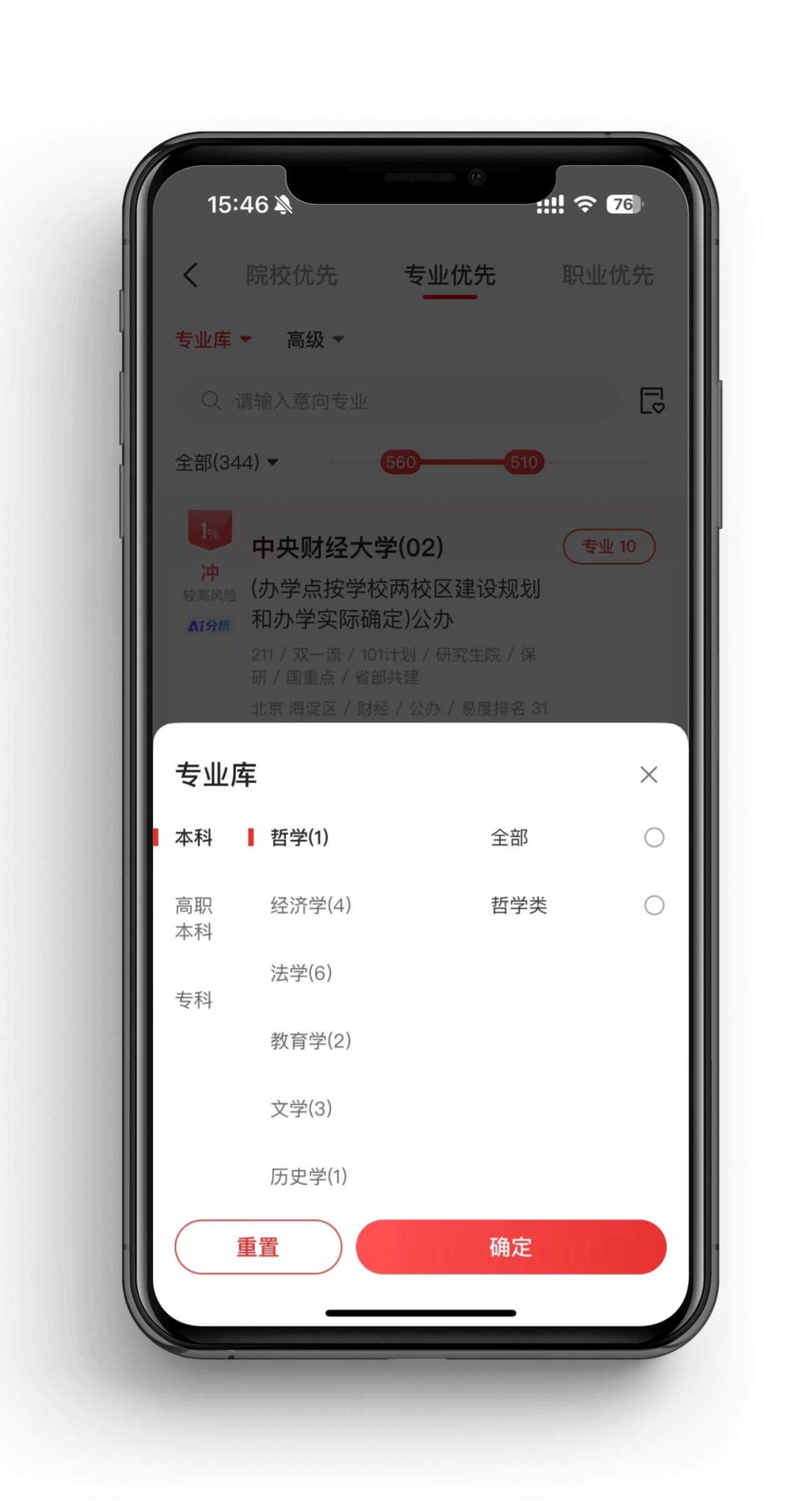Select the 全部 radio button

pos(654,837)
